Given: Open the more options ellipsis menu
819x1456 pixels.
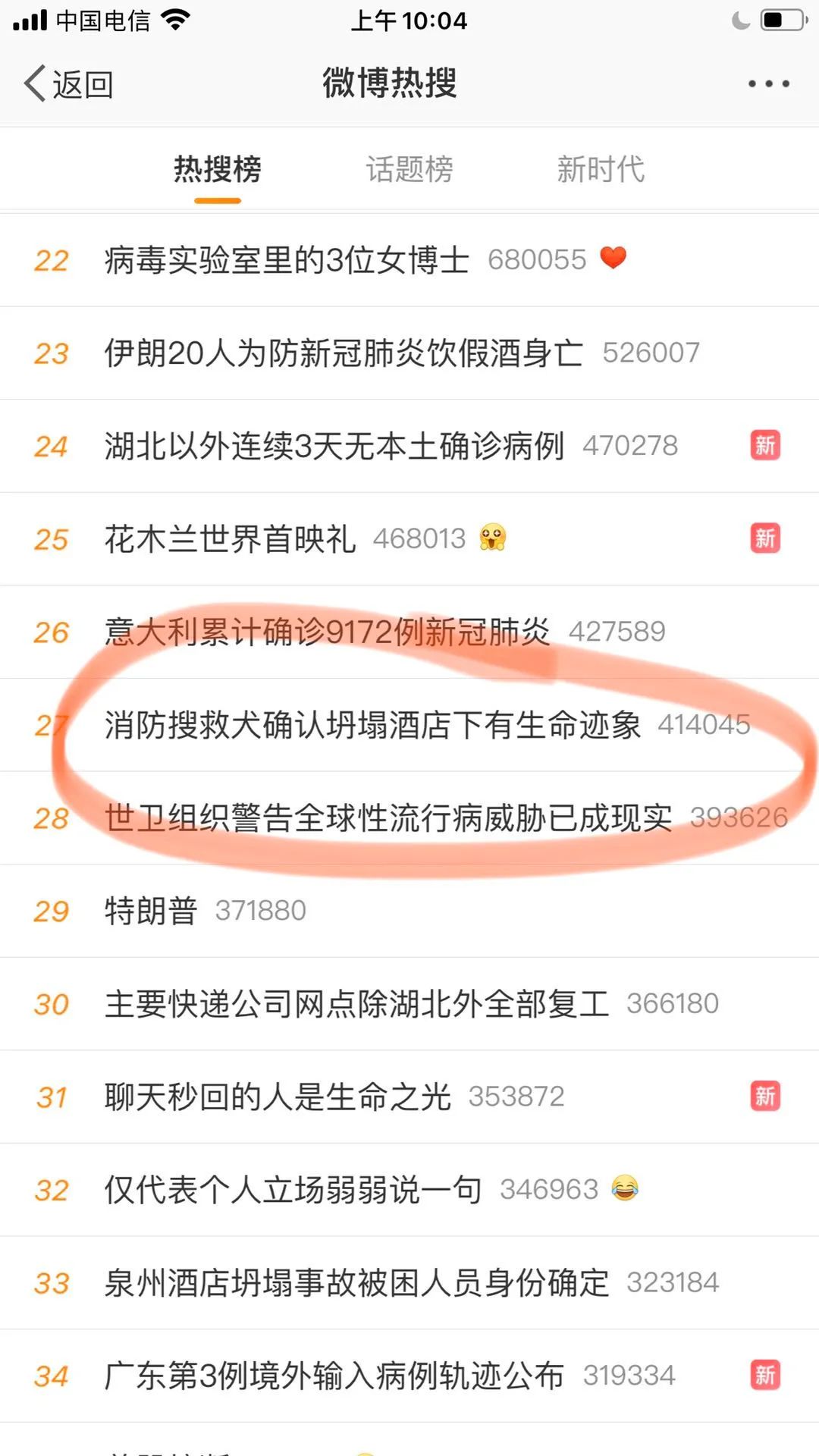Looking at the screenshot, I should 768,83.
